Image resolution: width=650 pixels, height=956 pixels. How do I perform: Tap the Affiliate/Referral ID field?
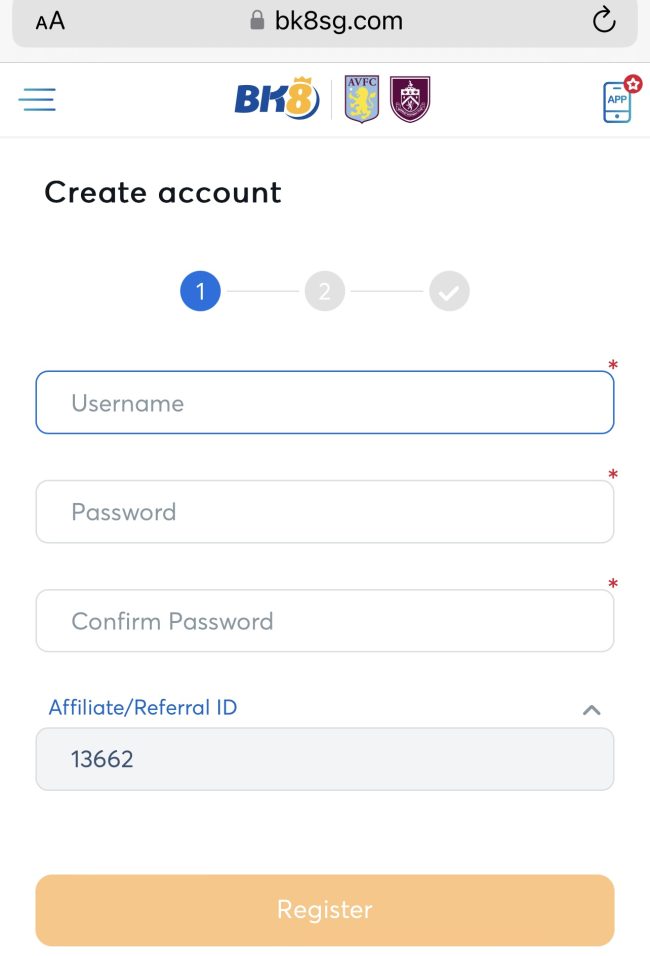pos(324,759)
